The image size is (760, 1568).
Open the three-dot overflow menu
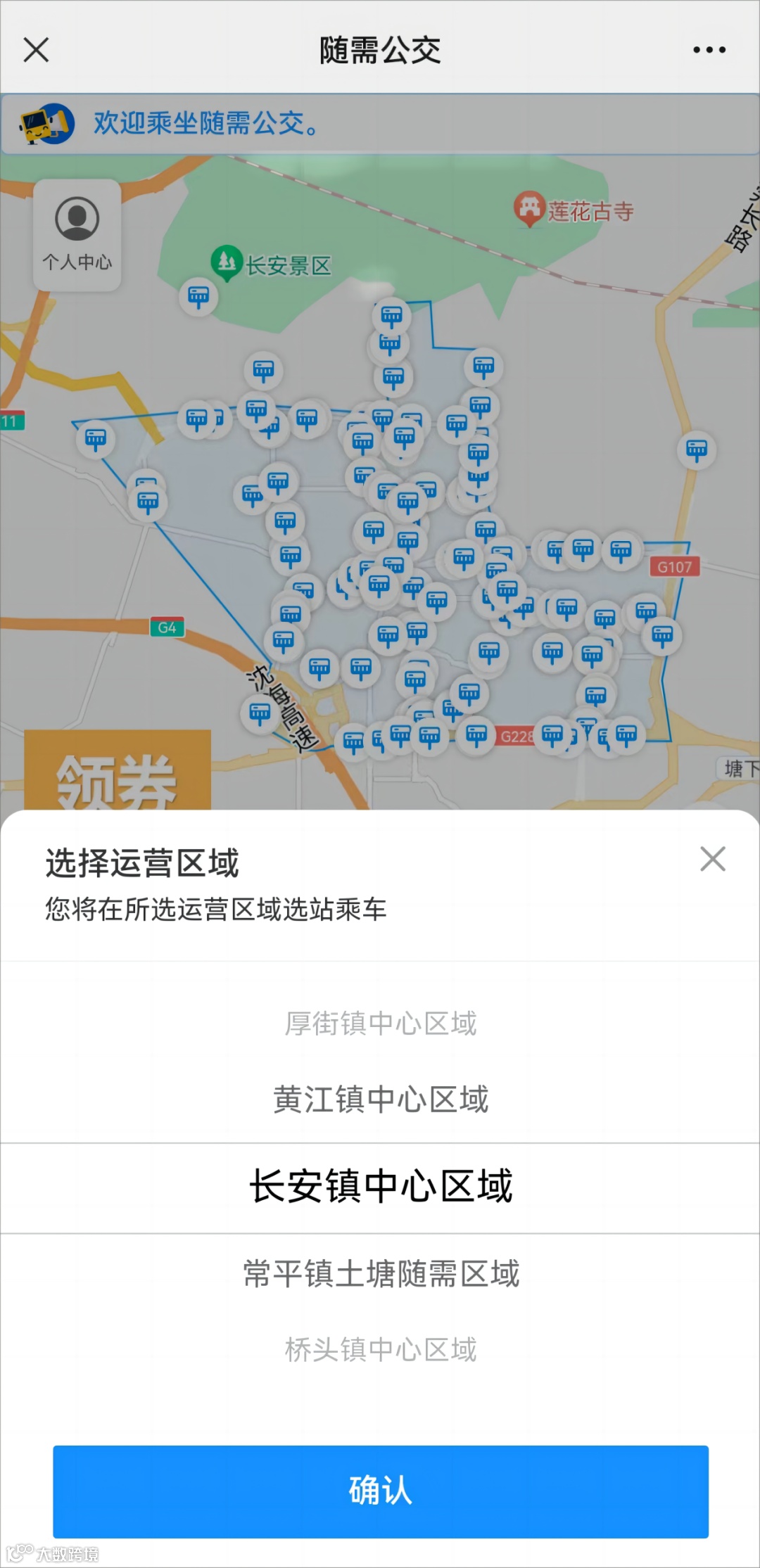(709, 50)
